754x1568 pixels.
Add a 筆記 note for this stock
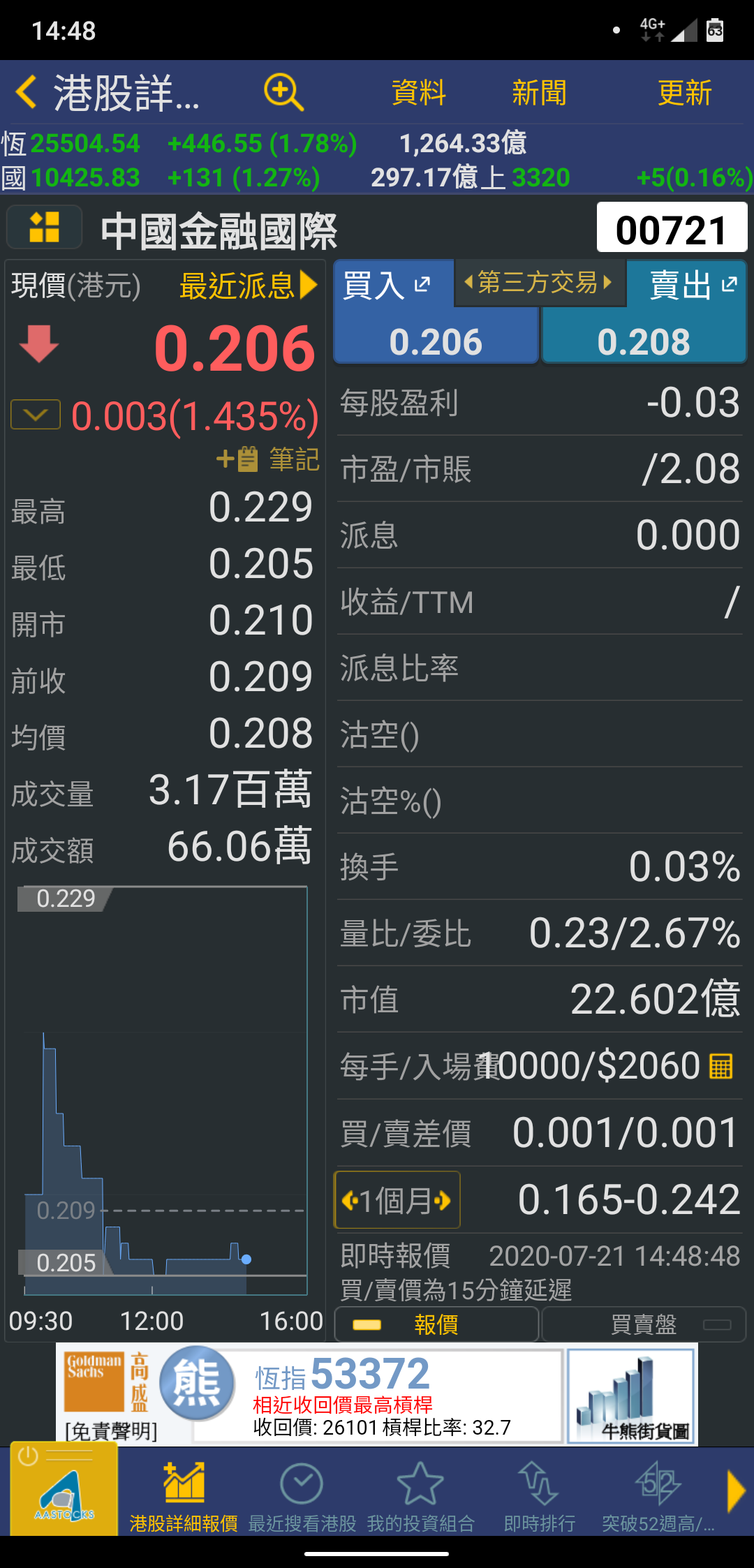[x=269, y=459]
